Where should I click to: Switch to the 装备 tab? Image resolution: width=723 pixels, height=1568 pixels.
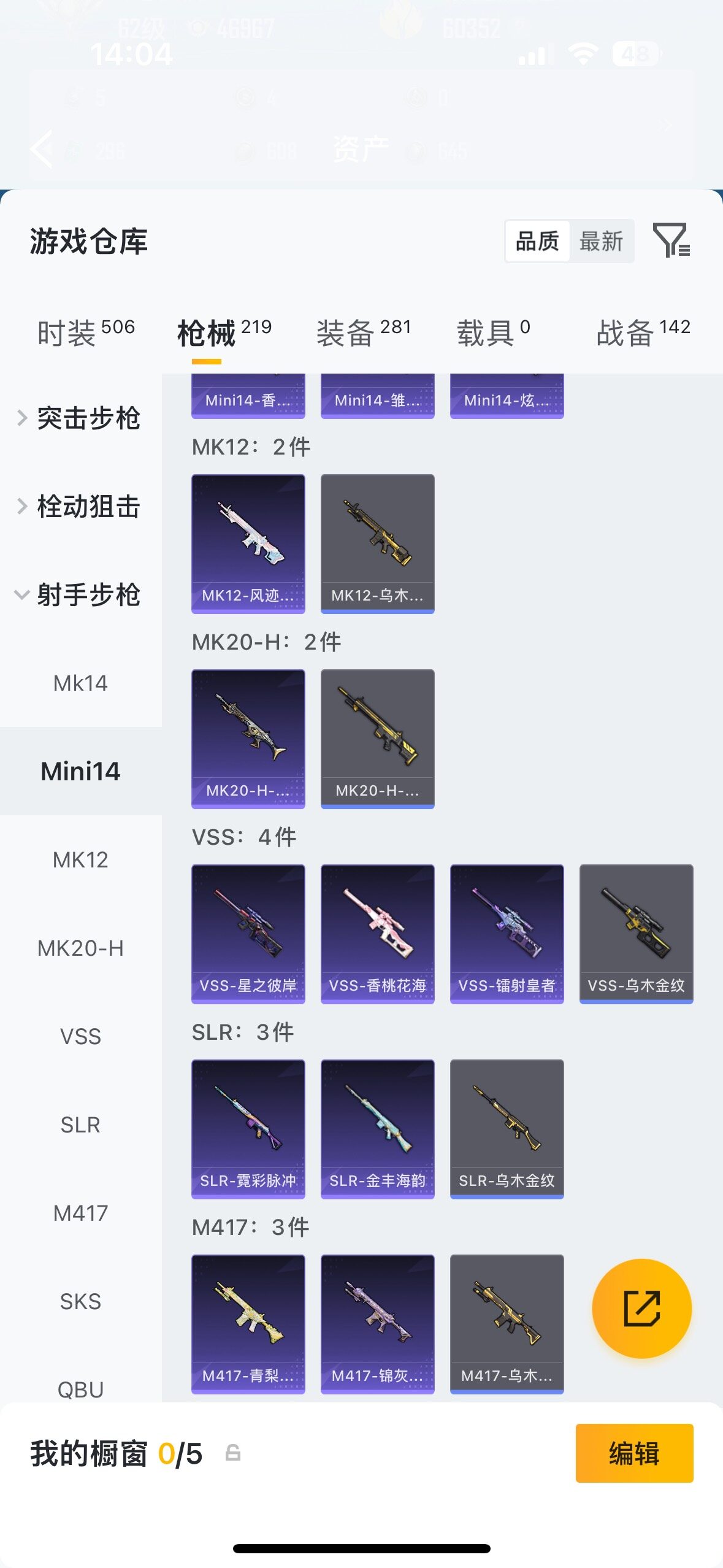pos(364,332)
